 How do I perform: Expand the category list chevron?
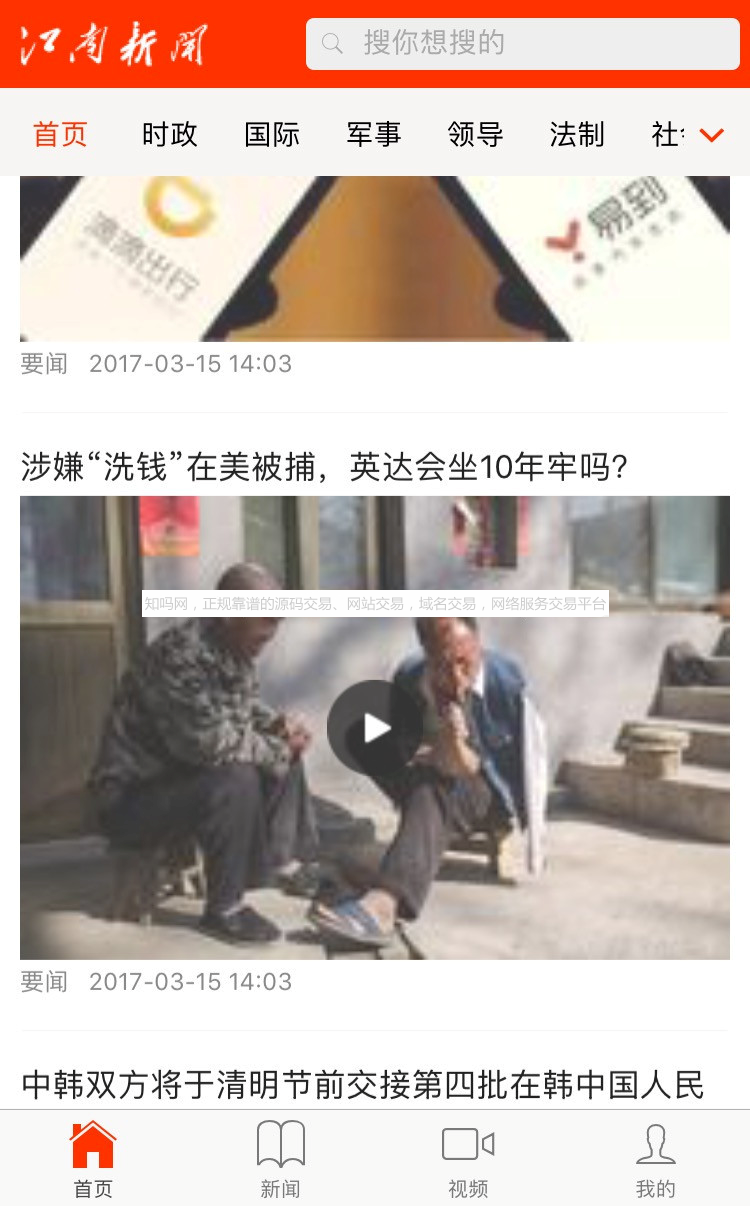[711, 134]
